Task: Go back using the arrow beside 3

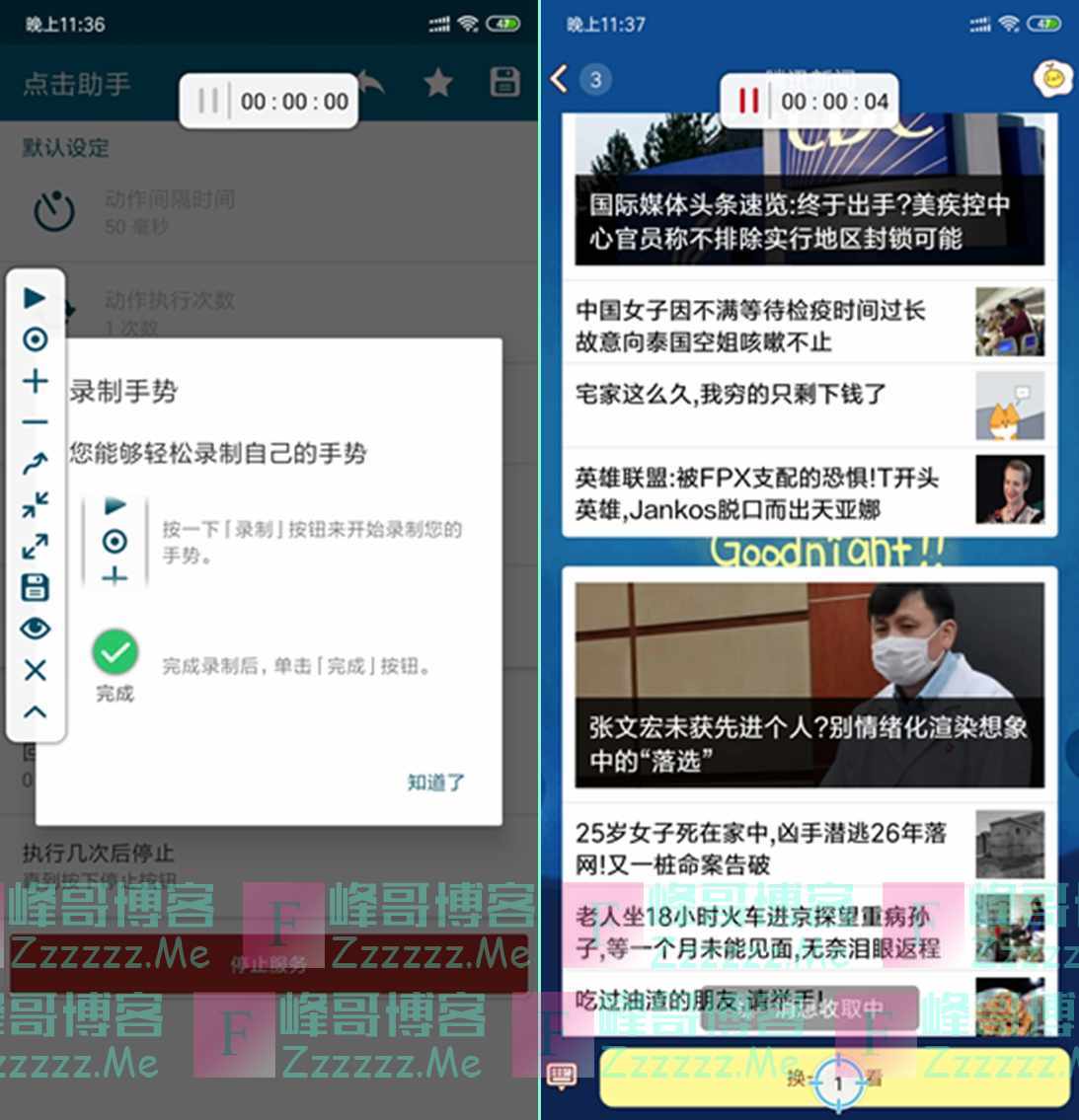Action: pyautogui.click(x=560, y=79)
